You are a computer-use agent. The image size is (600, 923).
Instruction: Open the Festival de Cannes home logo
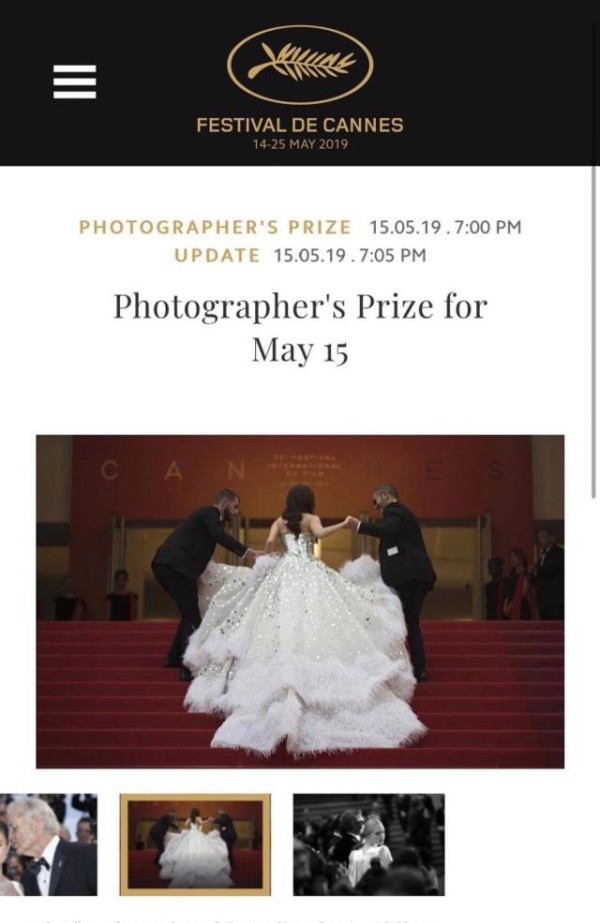300,84
